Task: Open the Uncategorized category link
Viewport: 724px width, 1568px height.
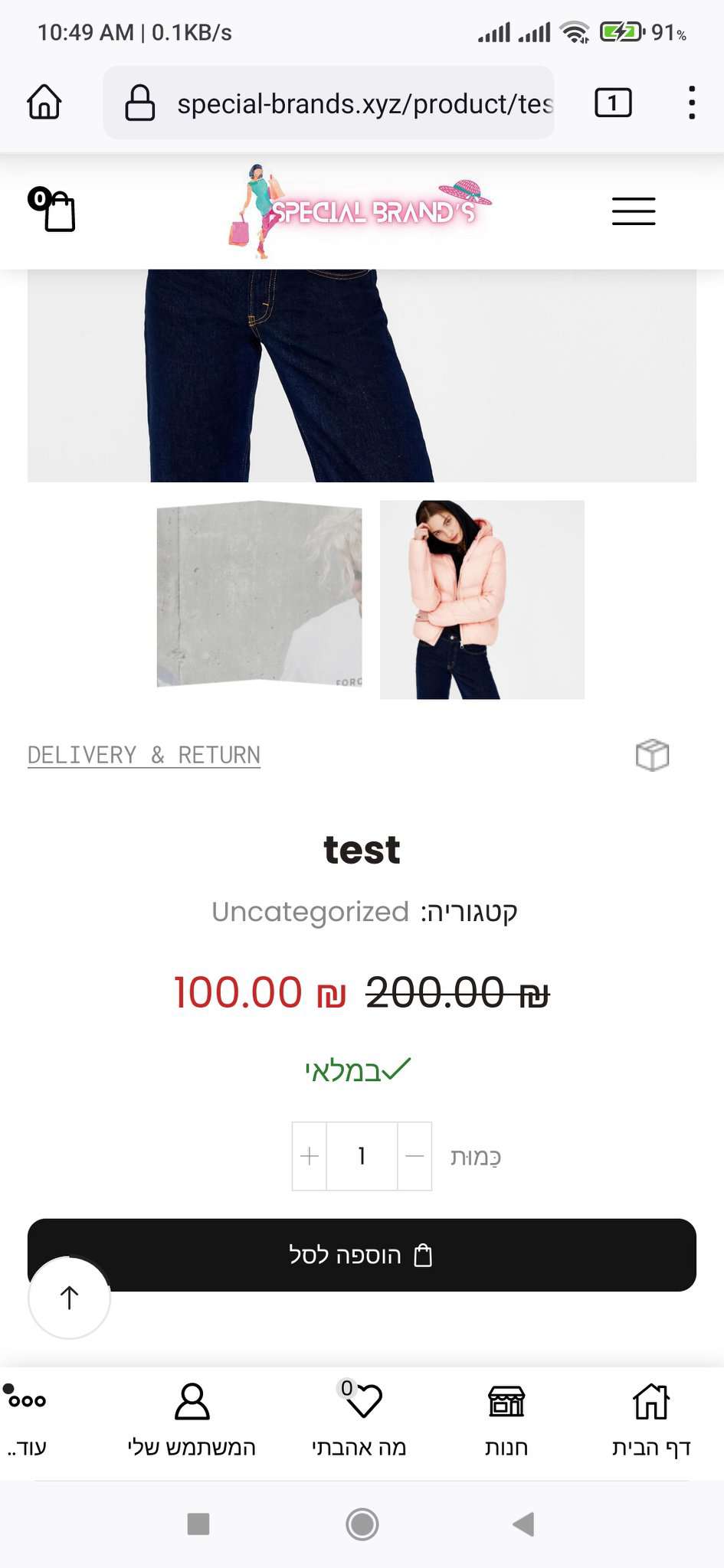Action: tap(310, 912)
